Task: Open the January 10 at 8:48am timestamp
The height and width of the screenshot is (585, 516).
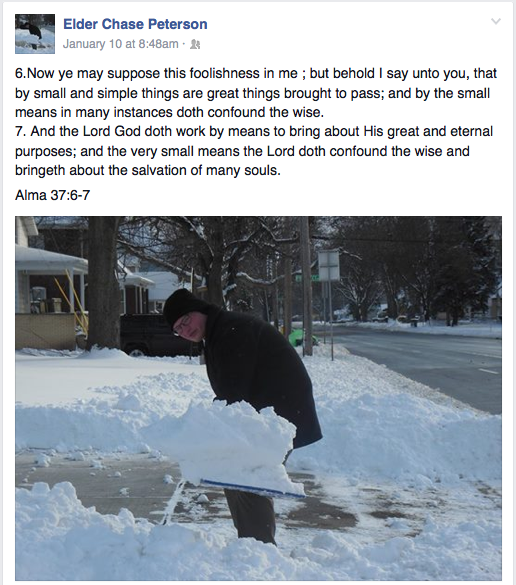Action: point(121,44)
